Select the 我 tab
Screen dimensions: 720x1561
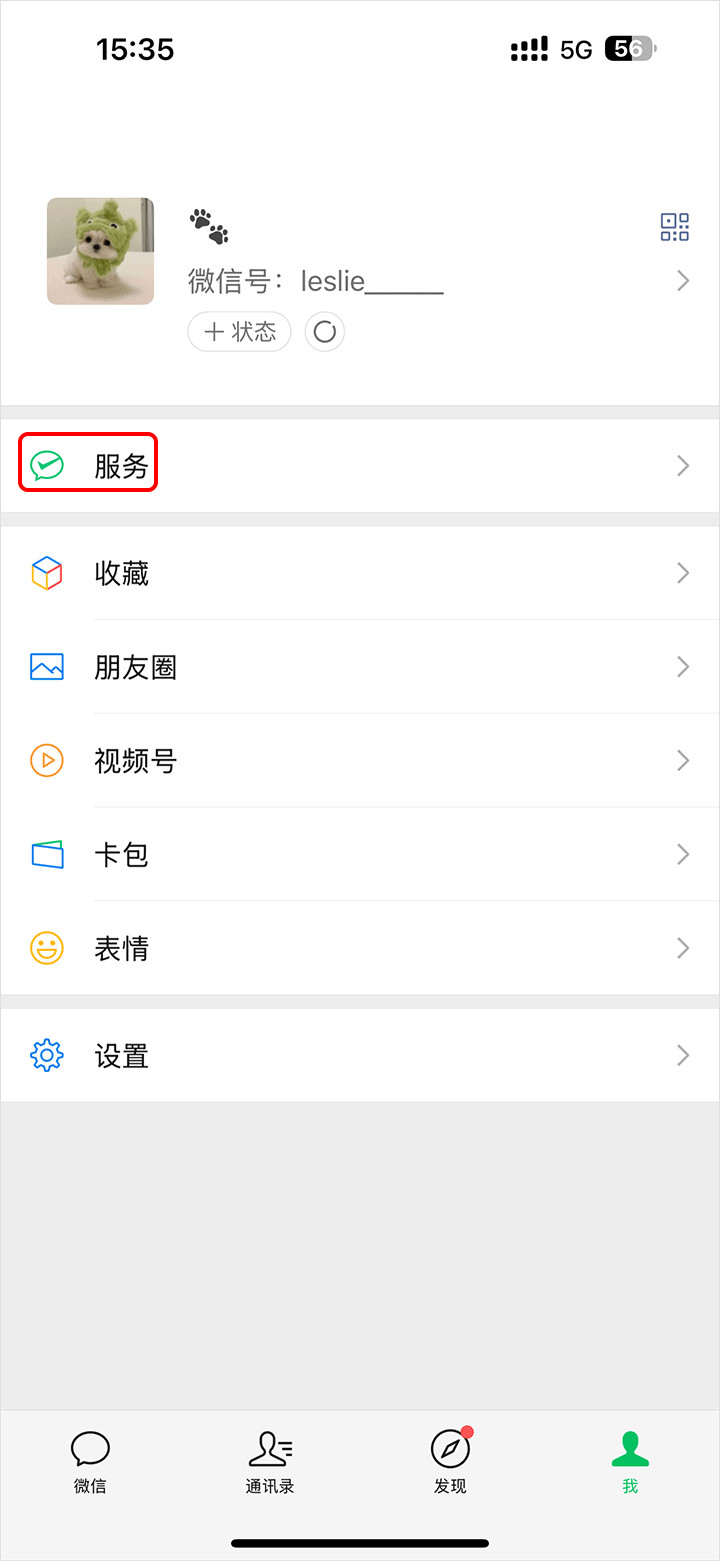click(630, 1462)
